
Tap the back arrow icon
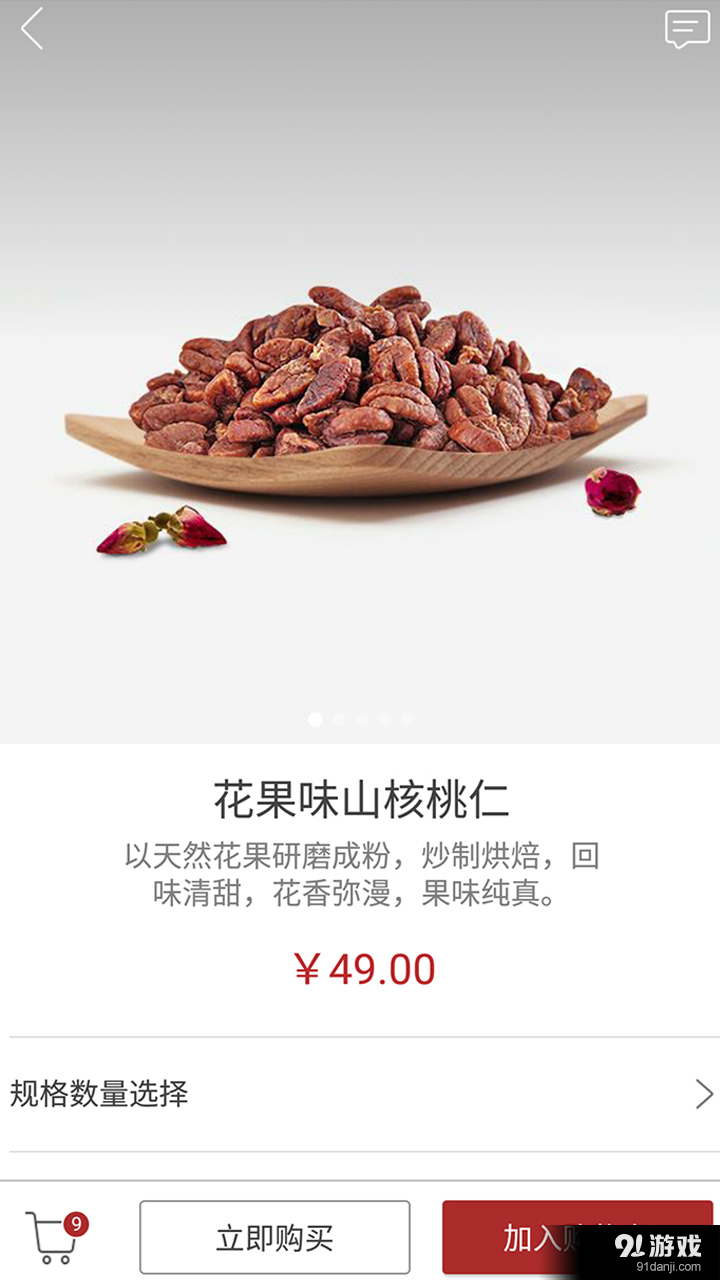click(30, 30)
